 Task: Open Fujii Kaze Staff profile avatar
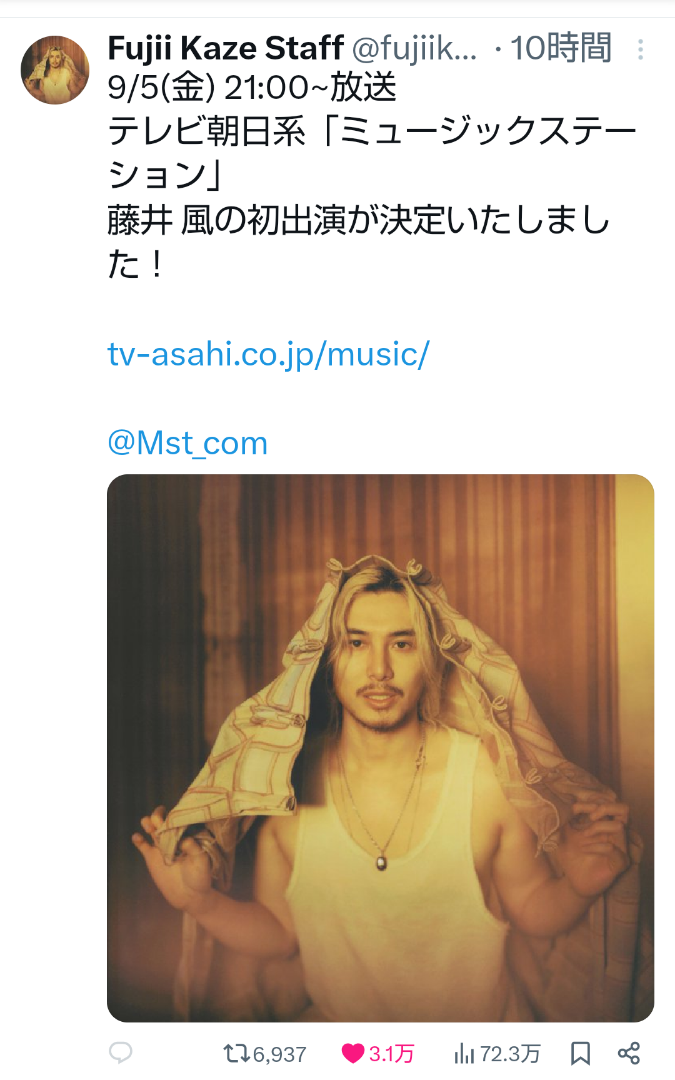[55, 70]
